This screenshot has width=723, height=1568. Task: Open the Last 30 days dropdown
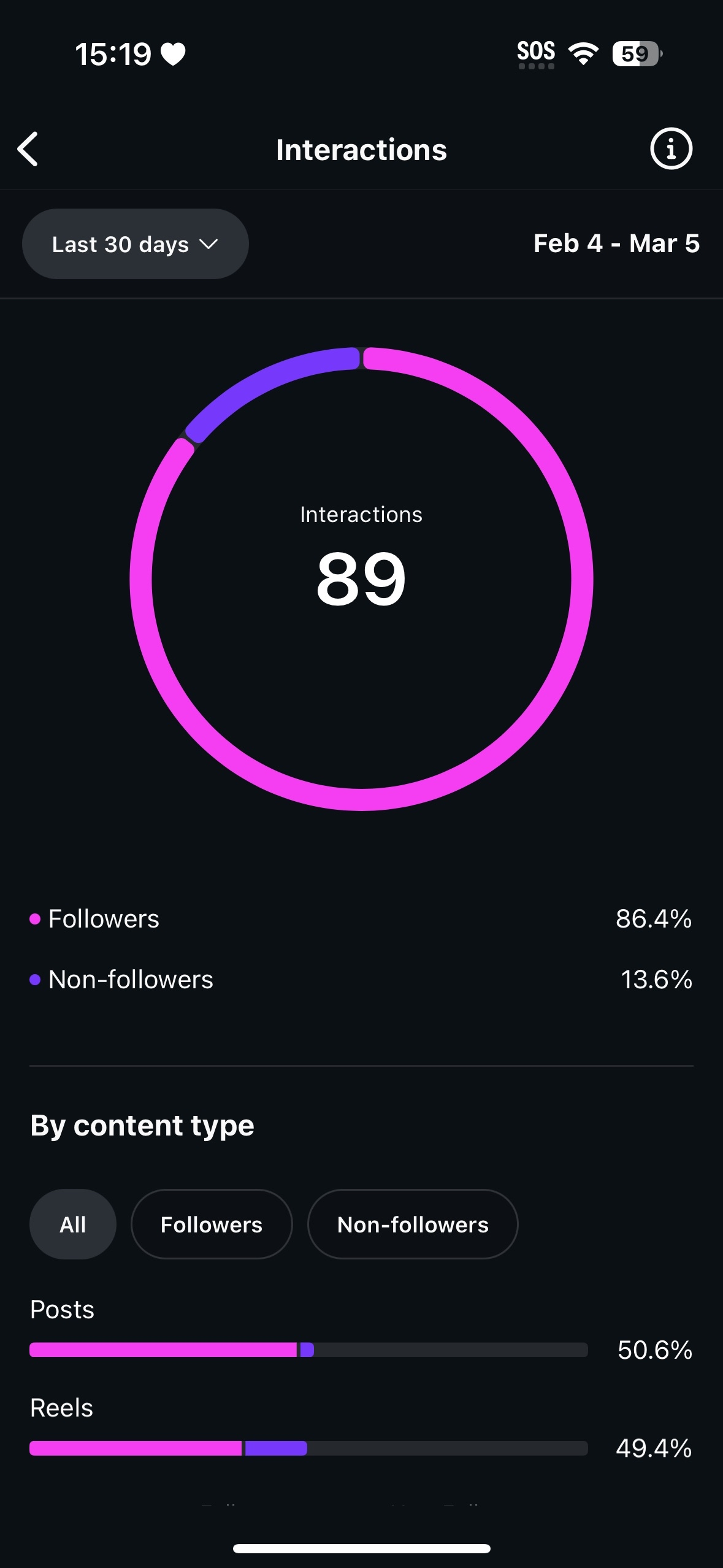point(135,244)
